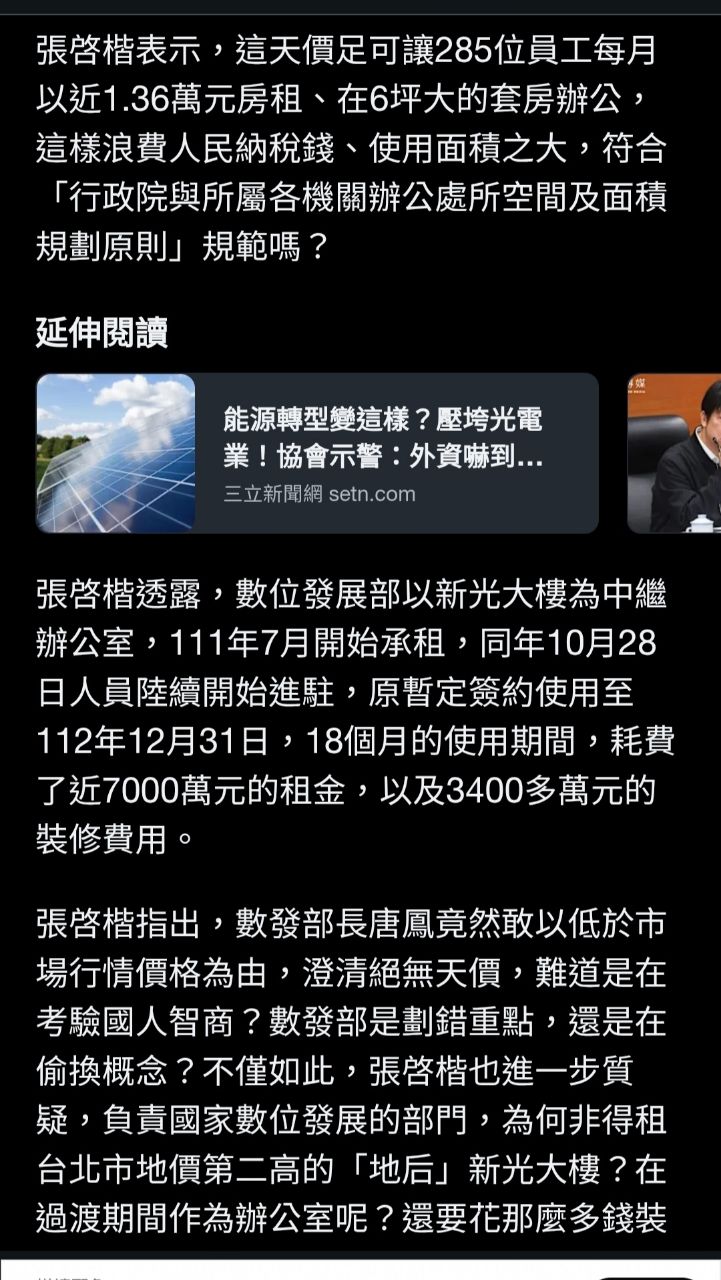
Task: Open the second related reading card
Action: click(x=674, y=453)
